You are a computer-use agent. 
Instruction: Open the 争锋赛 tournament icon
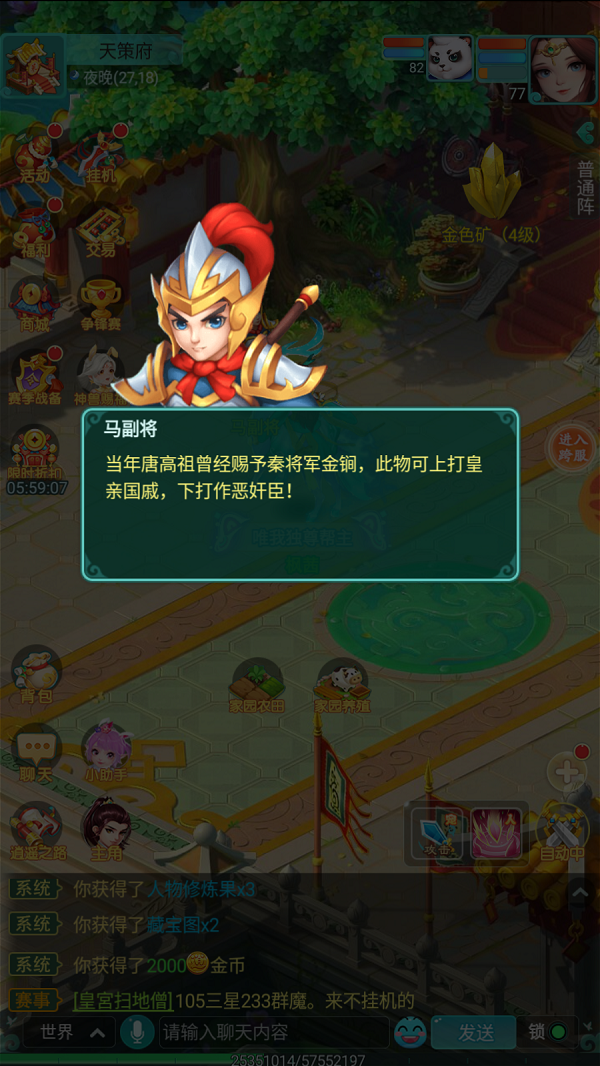100,302
